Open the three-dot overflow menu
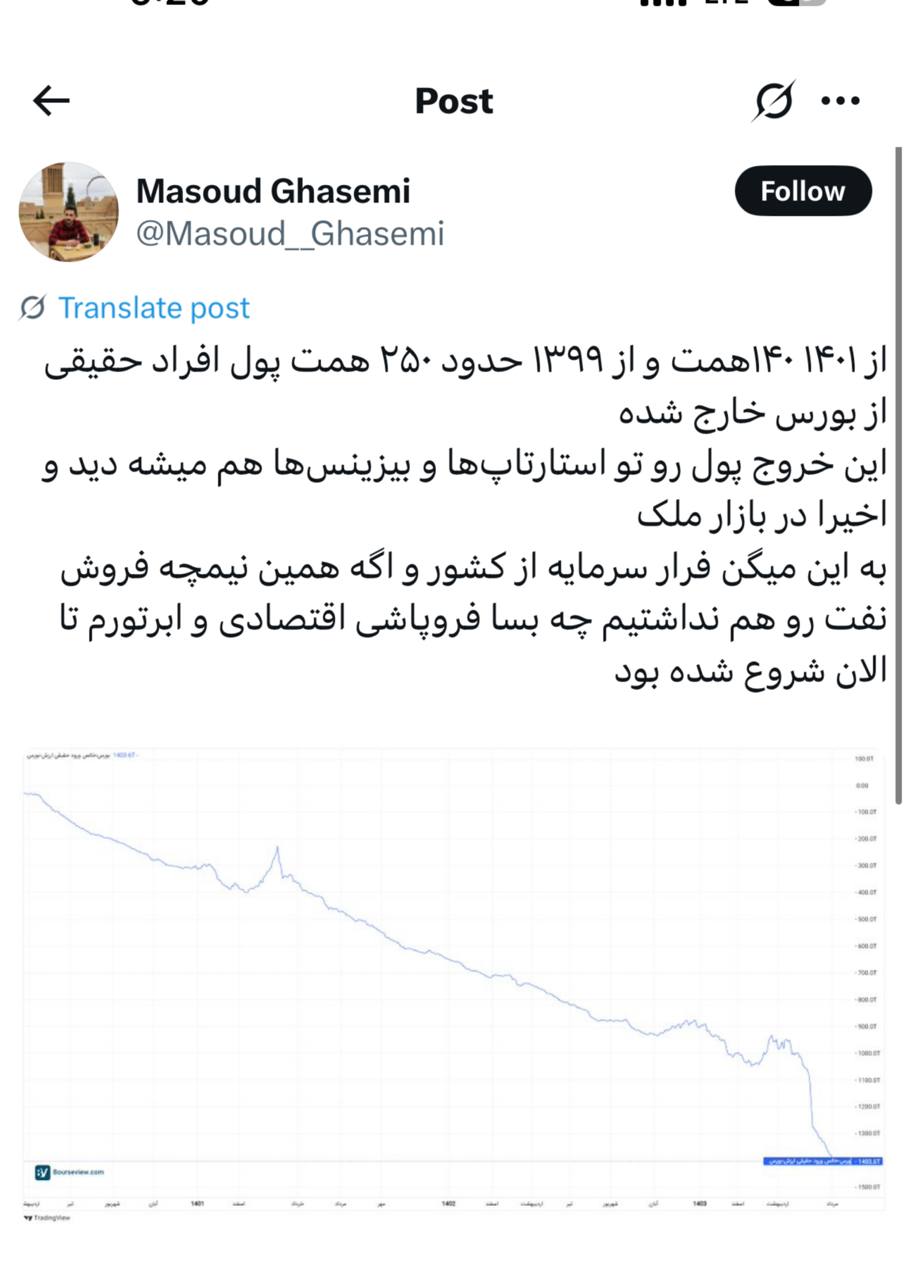 point(840,100)
